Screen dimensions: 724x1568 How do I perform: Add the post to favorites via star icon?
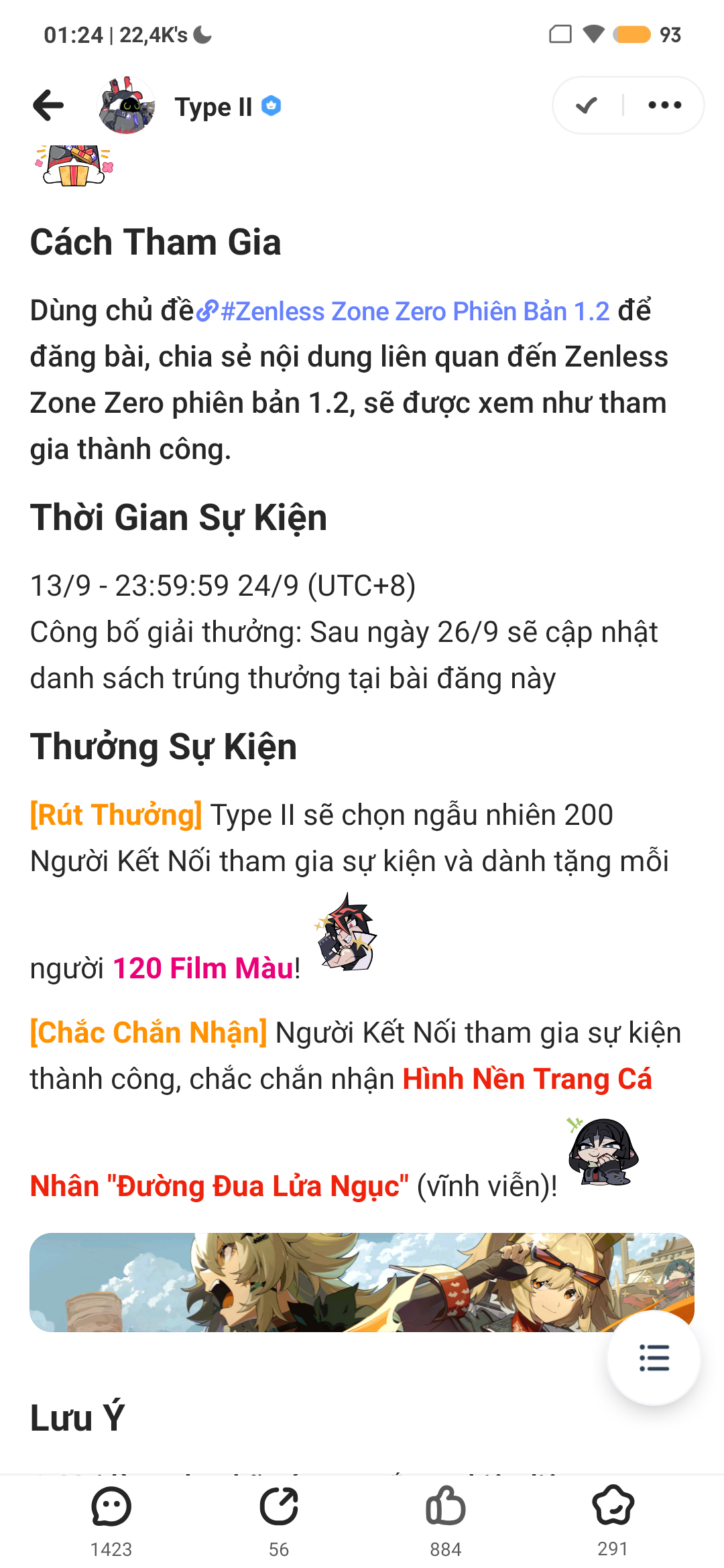pos(613,1518)
